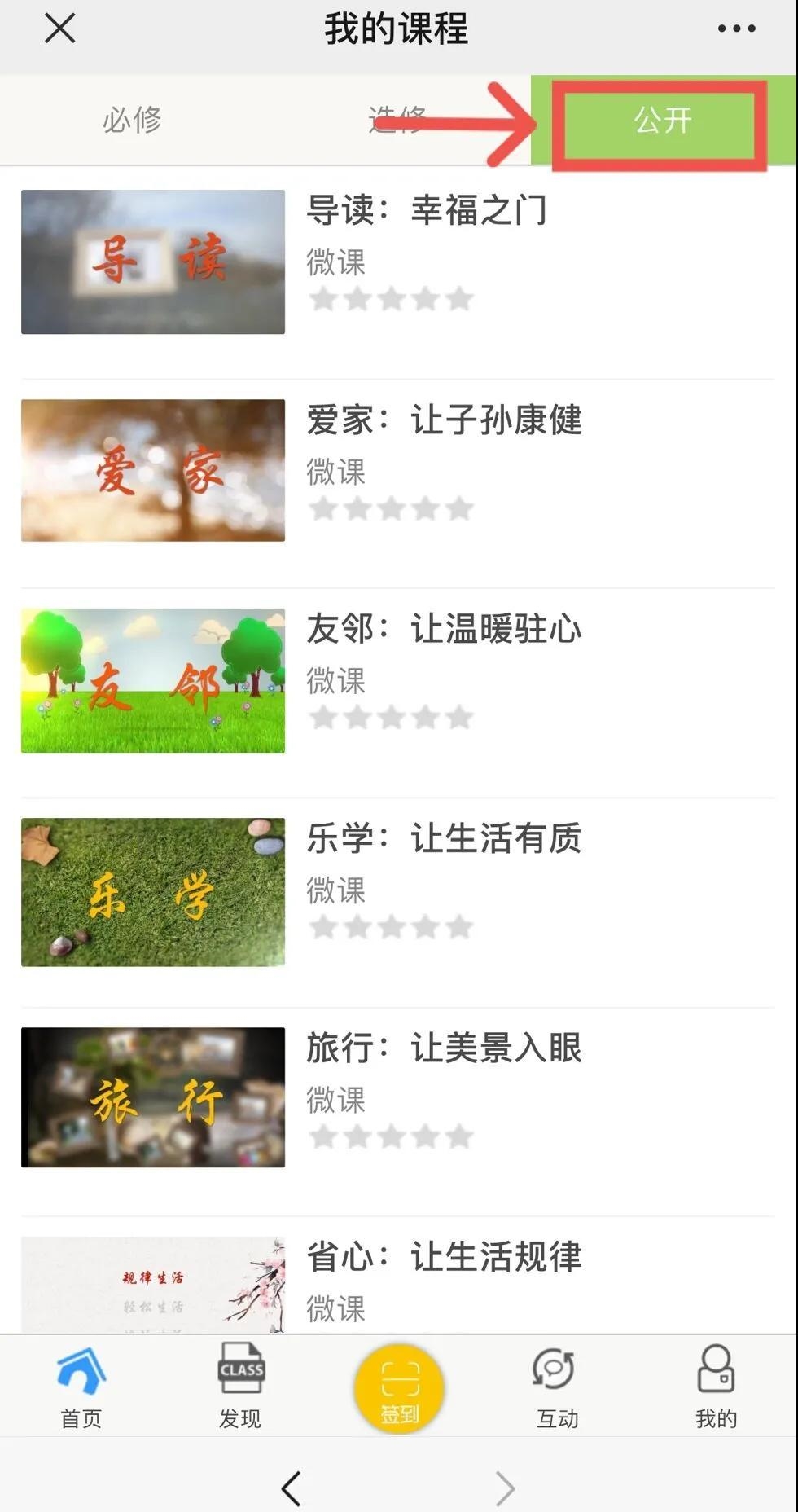The image size is (798, 1512).
Task: Tap the yellow 签到 check-in button
Action: point(399,1389)
